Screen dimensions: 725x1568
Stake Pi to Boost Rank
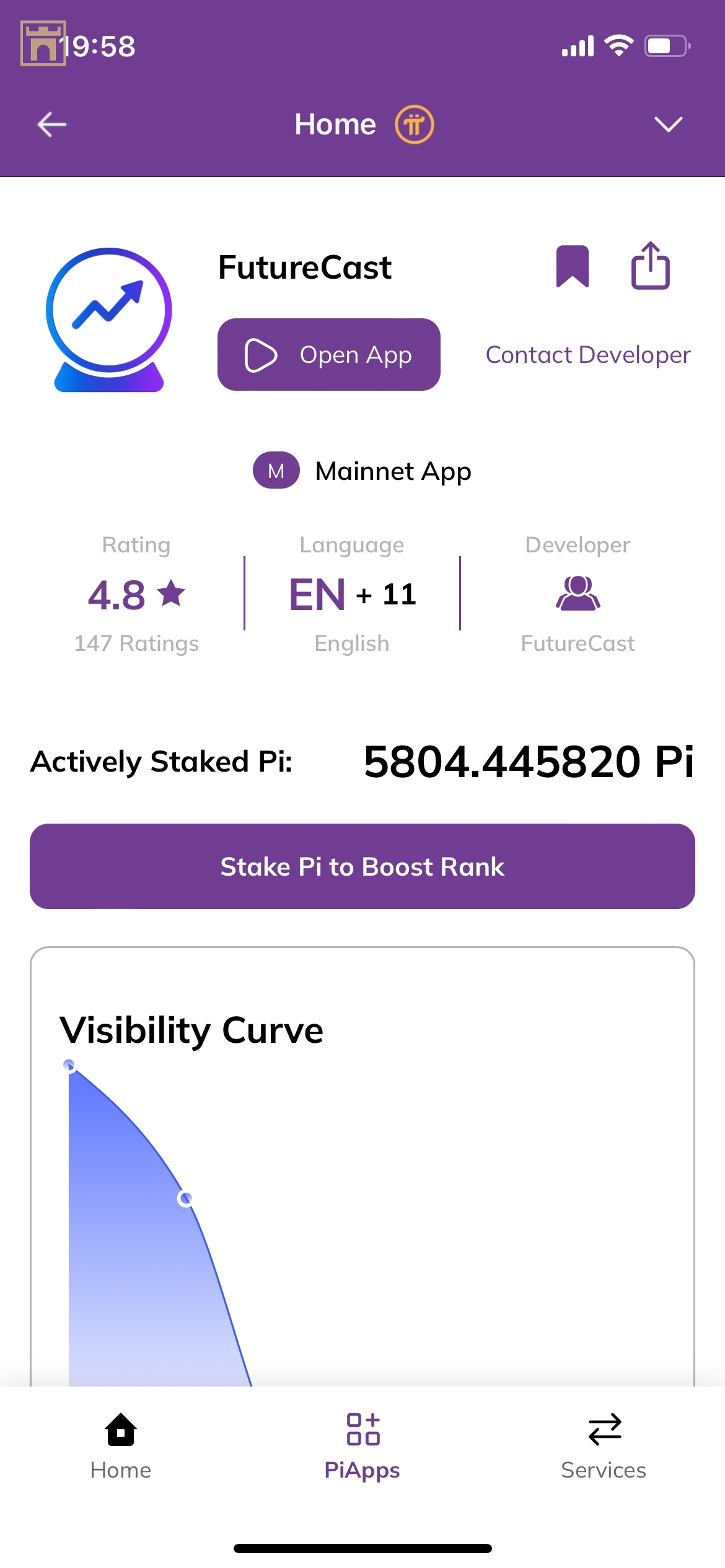coord(362,866)
